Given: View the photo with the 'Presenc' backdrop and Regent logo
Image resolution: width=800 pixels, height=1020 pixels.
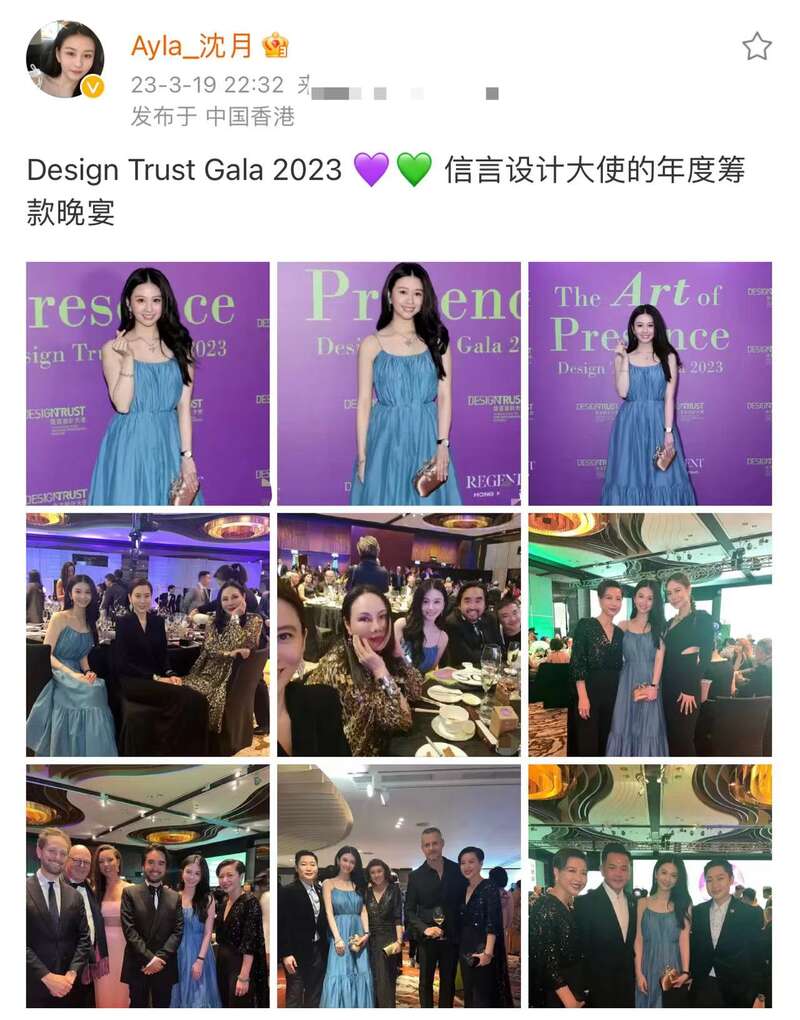Looking at the screenshot, I should [x=399, y=383].
